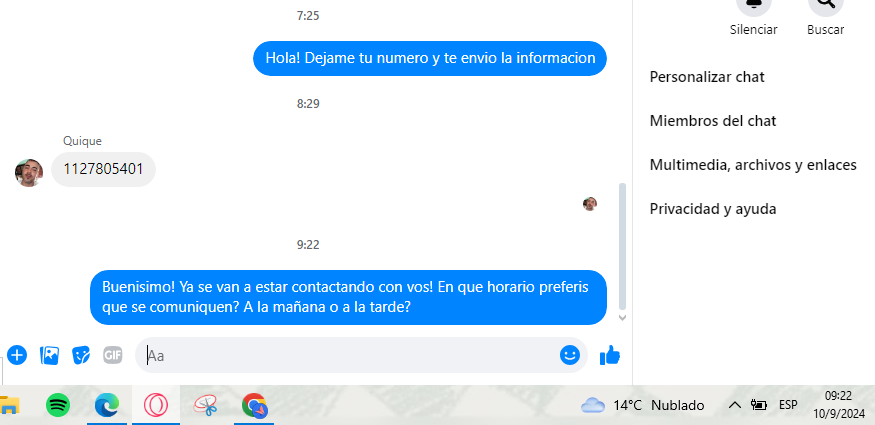This screenshot has height=425, width=875.
Task: Choose a sticker to send
Action: point(81,355)
